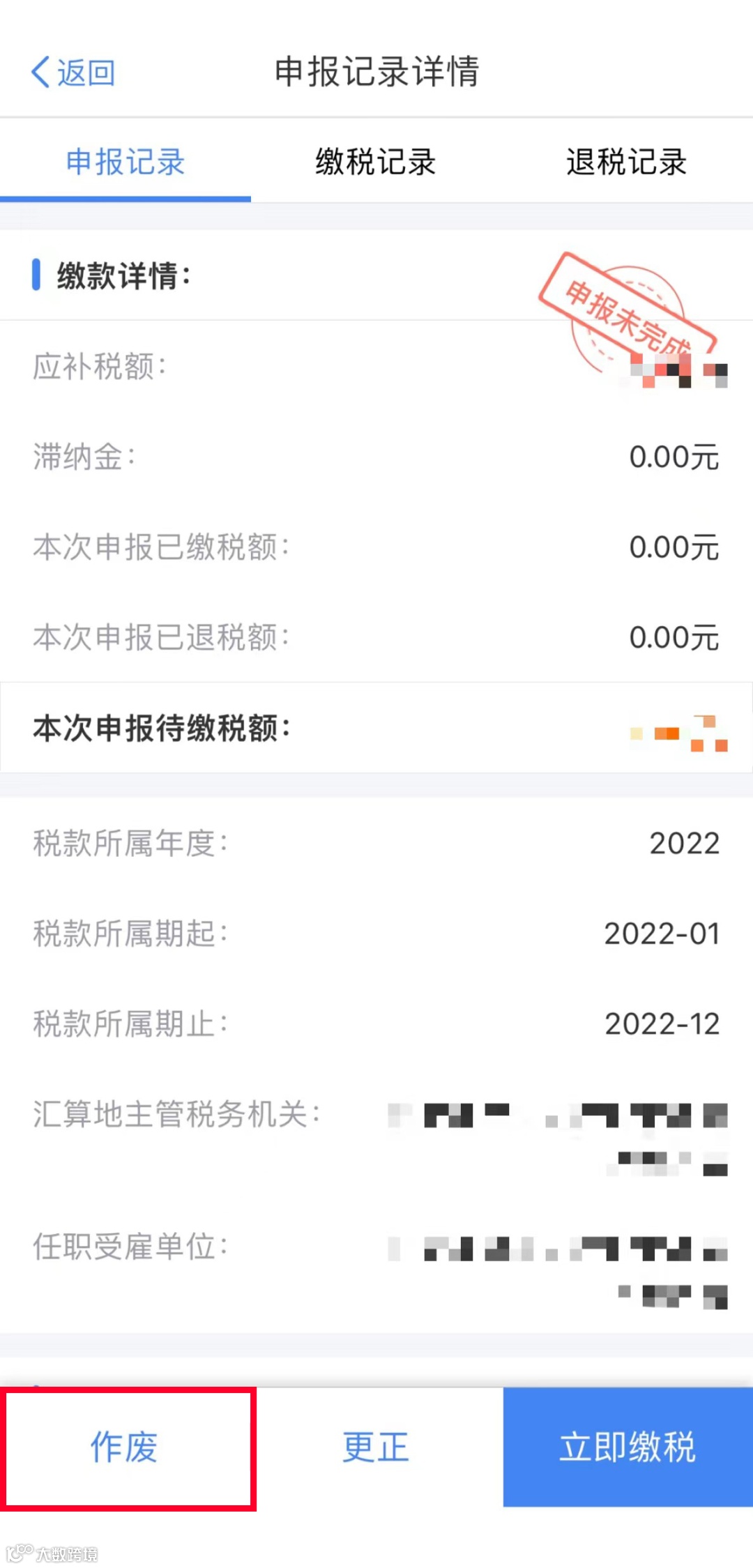Pay tax now with 立即缴税
The image size is (753, 1568).
coord(627,1448)
